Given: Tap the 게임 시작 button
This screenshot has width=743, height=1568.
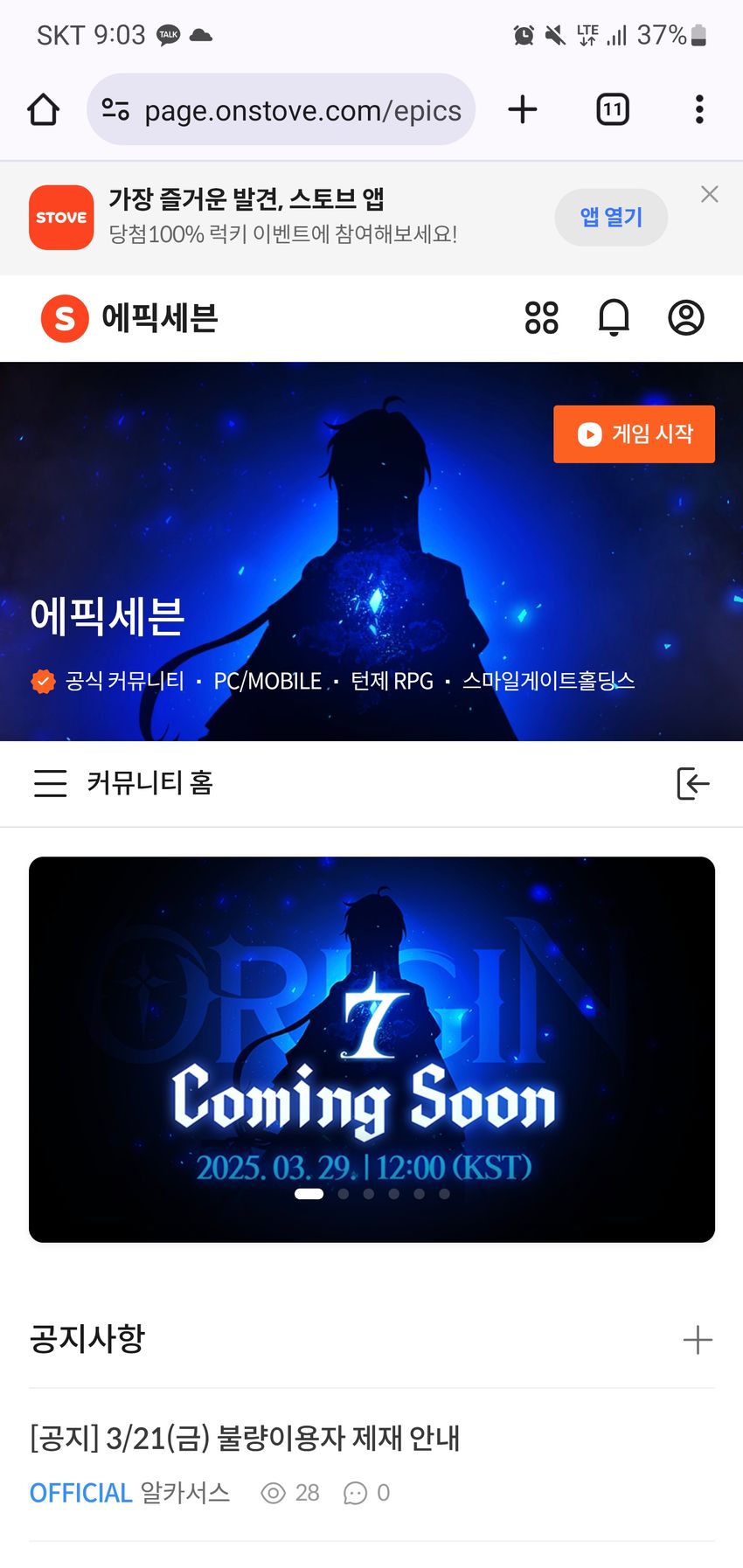Looking at the screenshot, I should tap(634, 434).
